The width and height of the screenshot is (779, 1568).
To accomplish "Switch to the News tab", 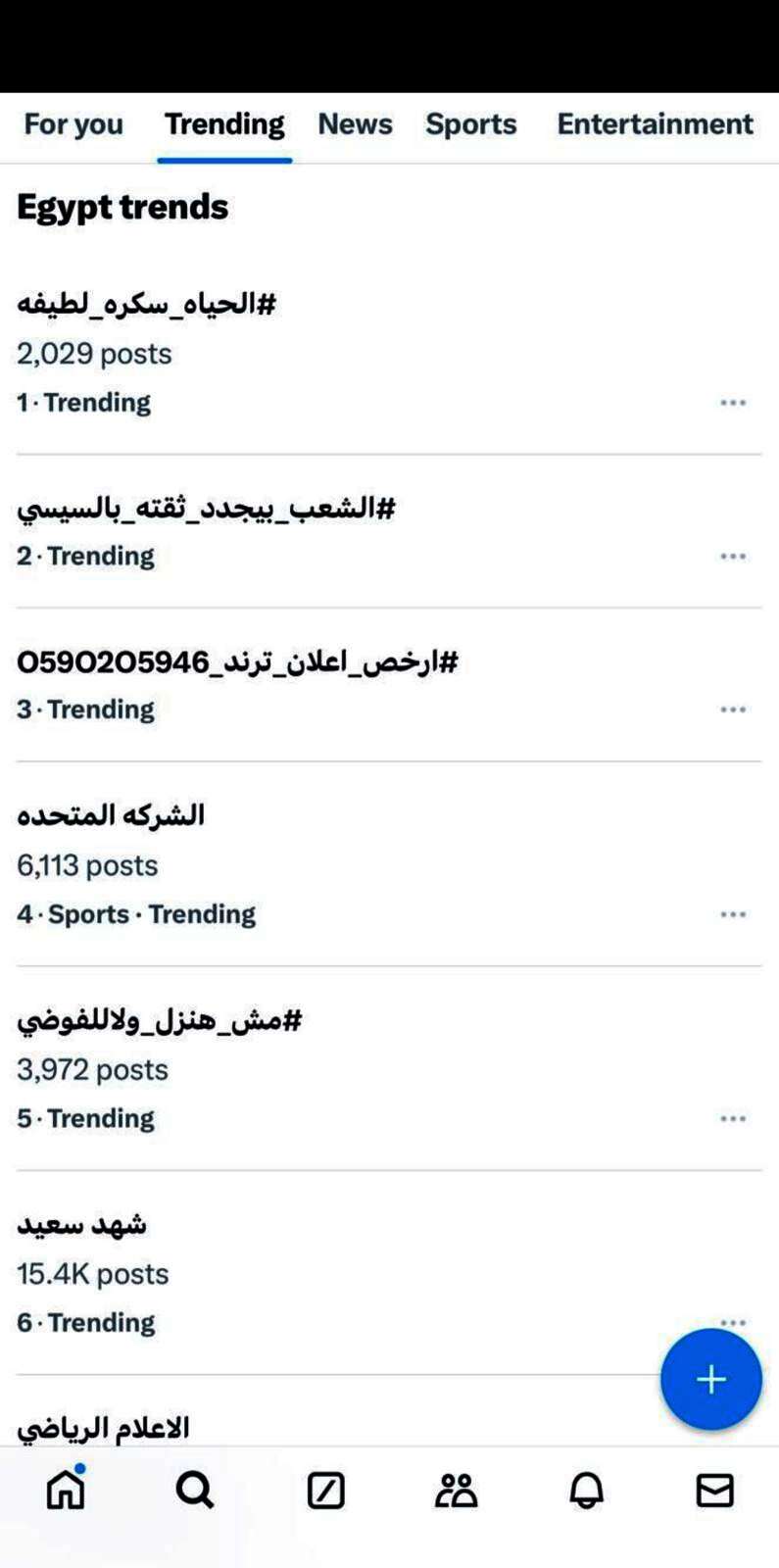I will tap(355, 124).
